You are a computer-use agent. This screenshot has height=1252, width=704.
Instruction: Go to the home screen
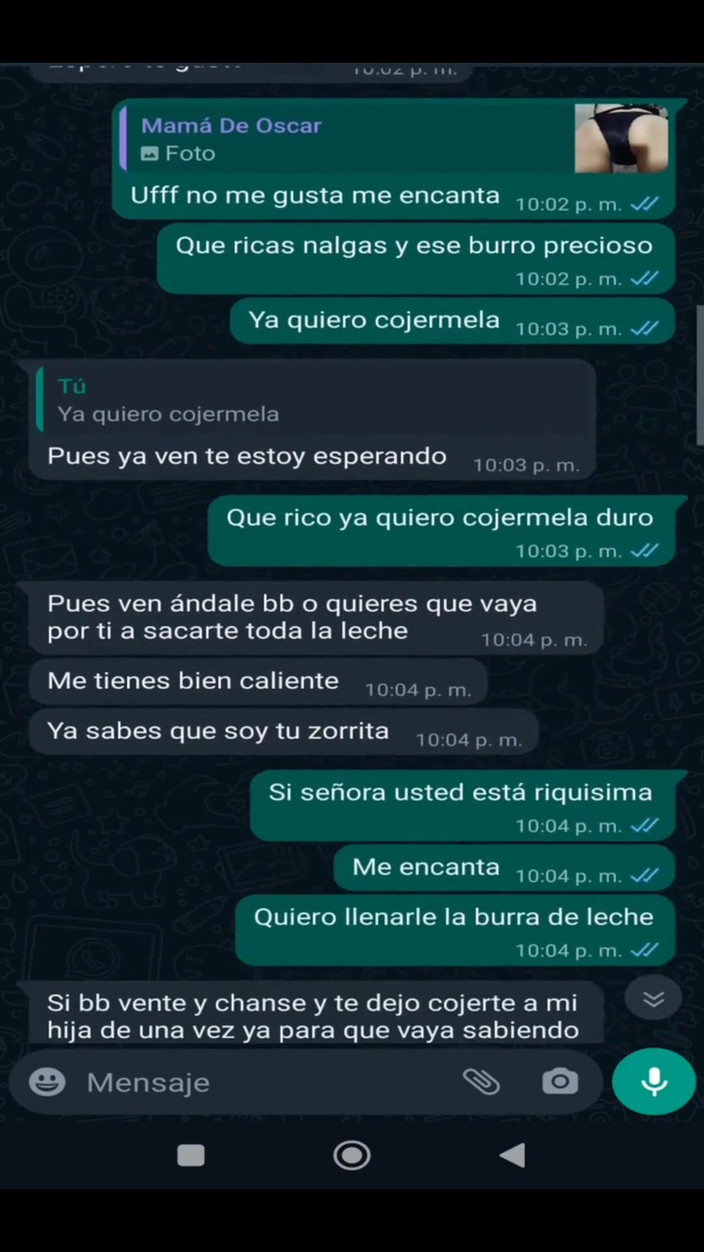pos(352,1156)
